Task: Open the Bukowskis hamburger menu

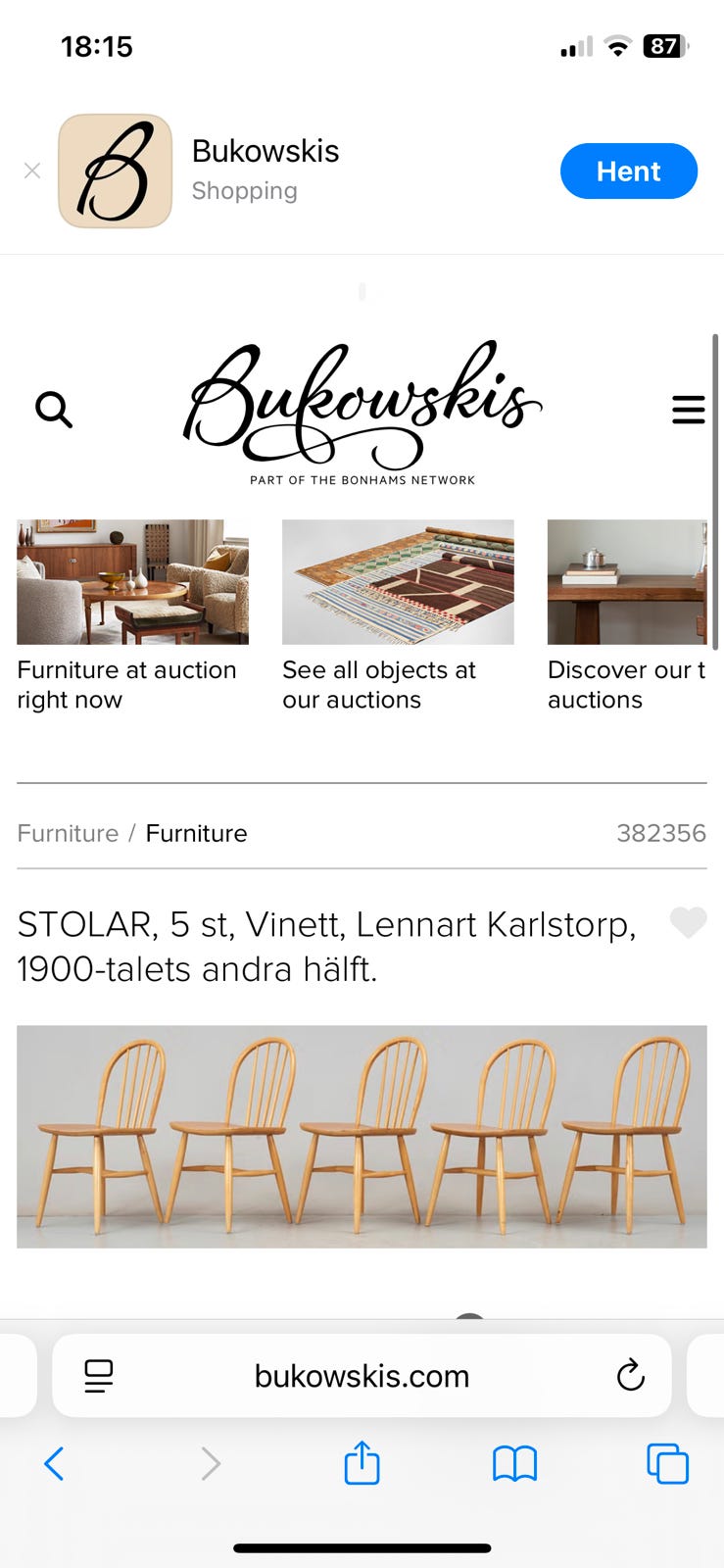Action: coord(689,411)
